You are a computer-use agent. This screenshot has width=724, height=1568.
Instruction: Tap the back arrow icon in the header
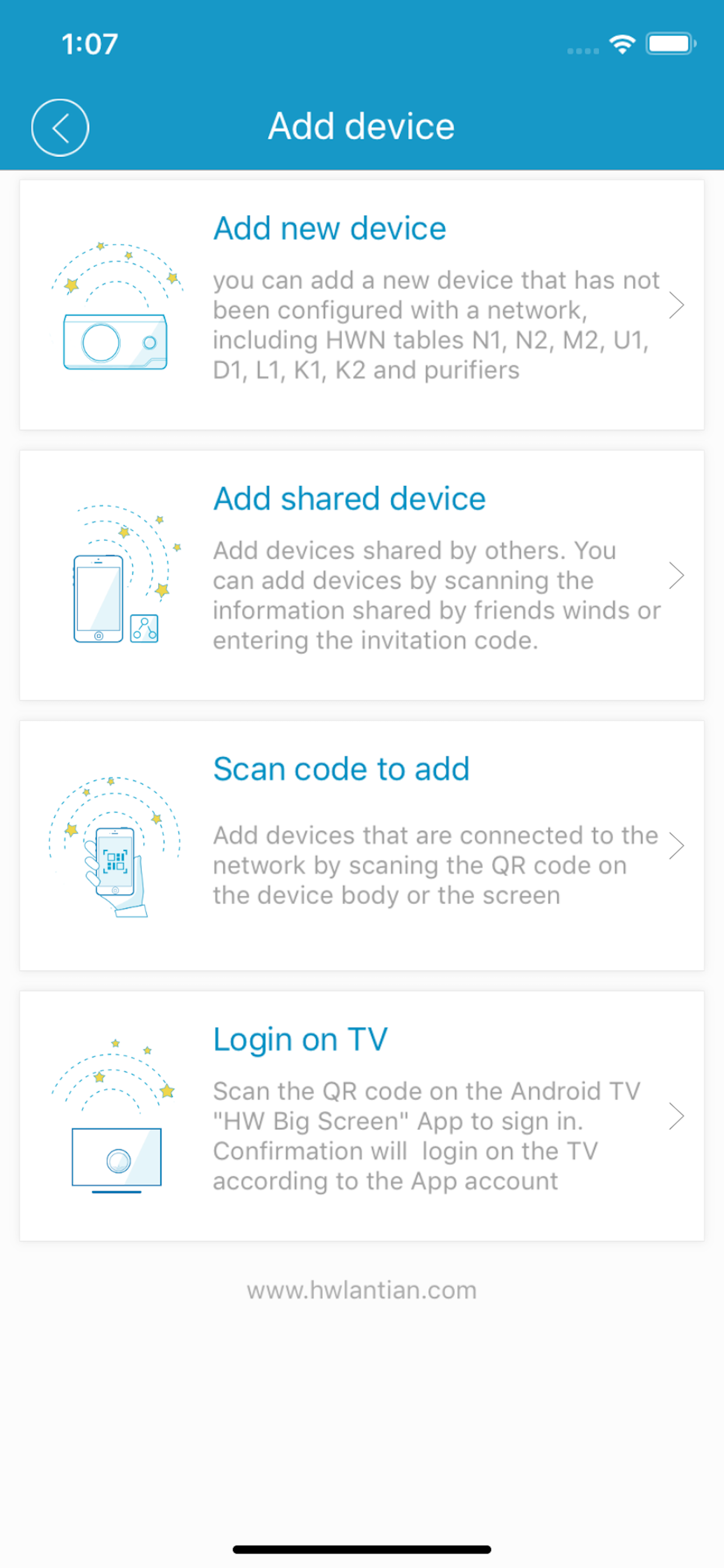59,127
